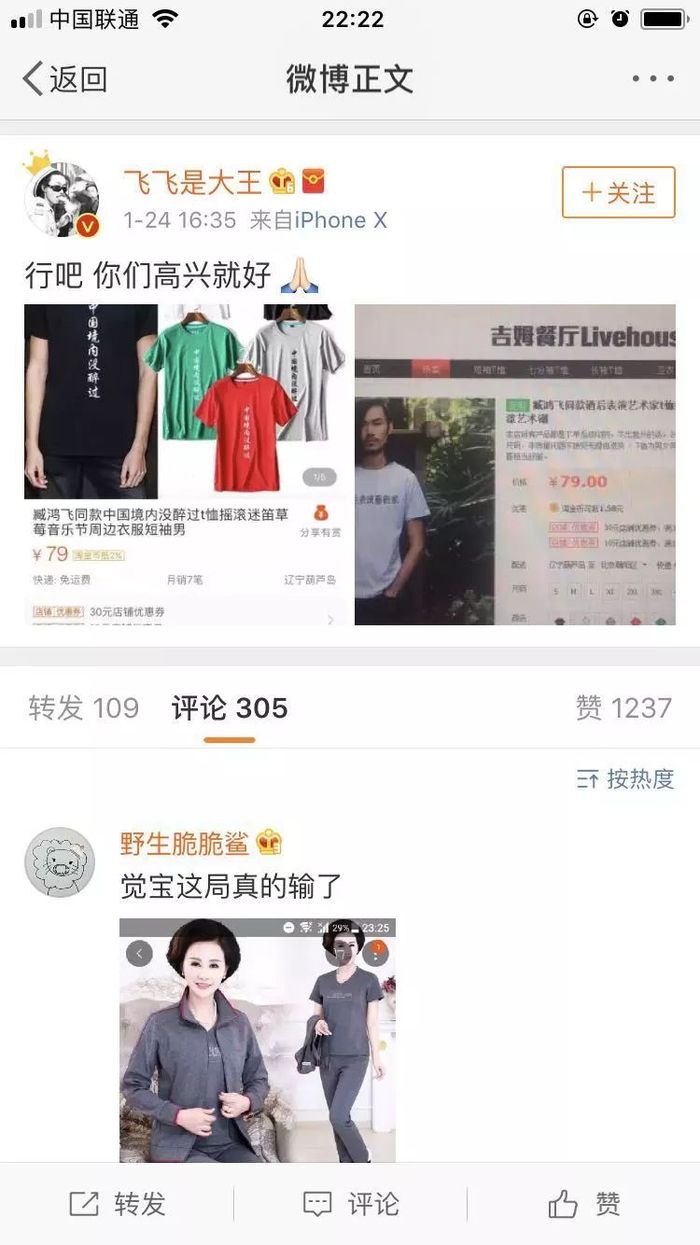Open 飞飞是大王's profile avatar
The height and width of the screenshot is (1245, 700).
63,199
